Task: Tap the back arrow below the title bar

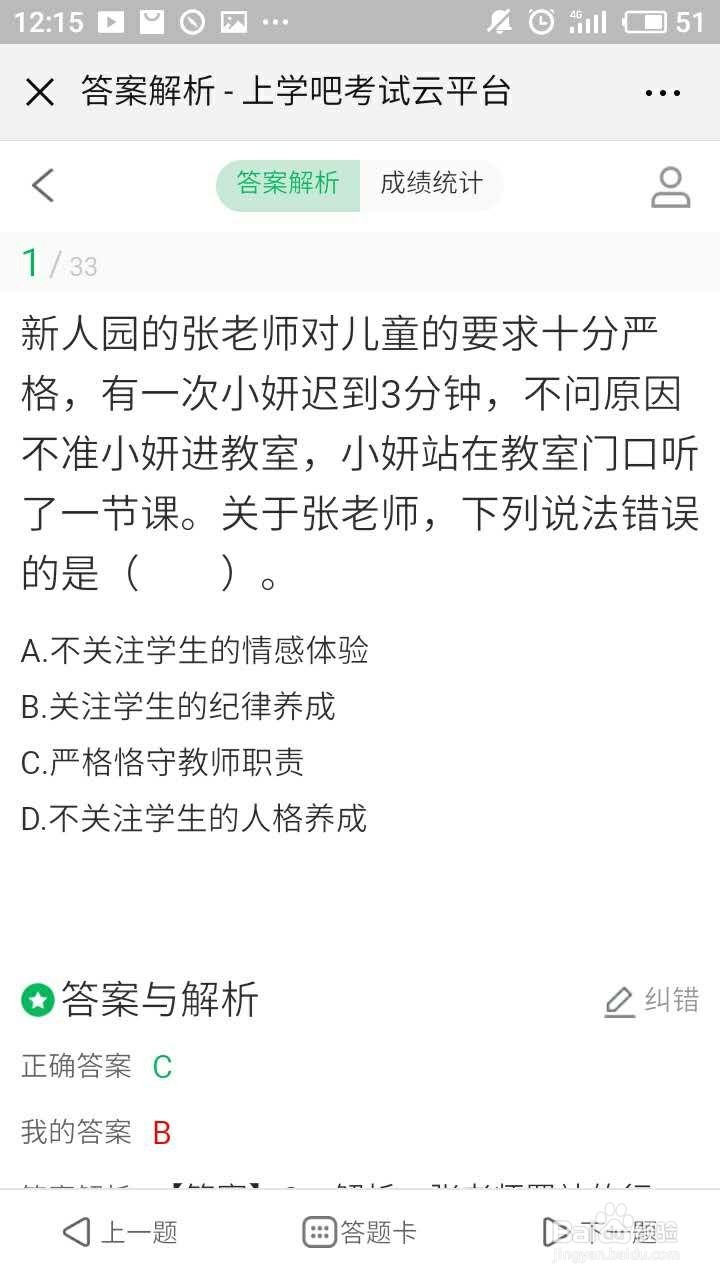Action: tap(42, 186)
